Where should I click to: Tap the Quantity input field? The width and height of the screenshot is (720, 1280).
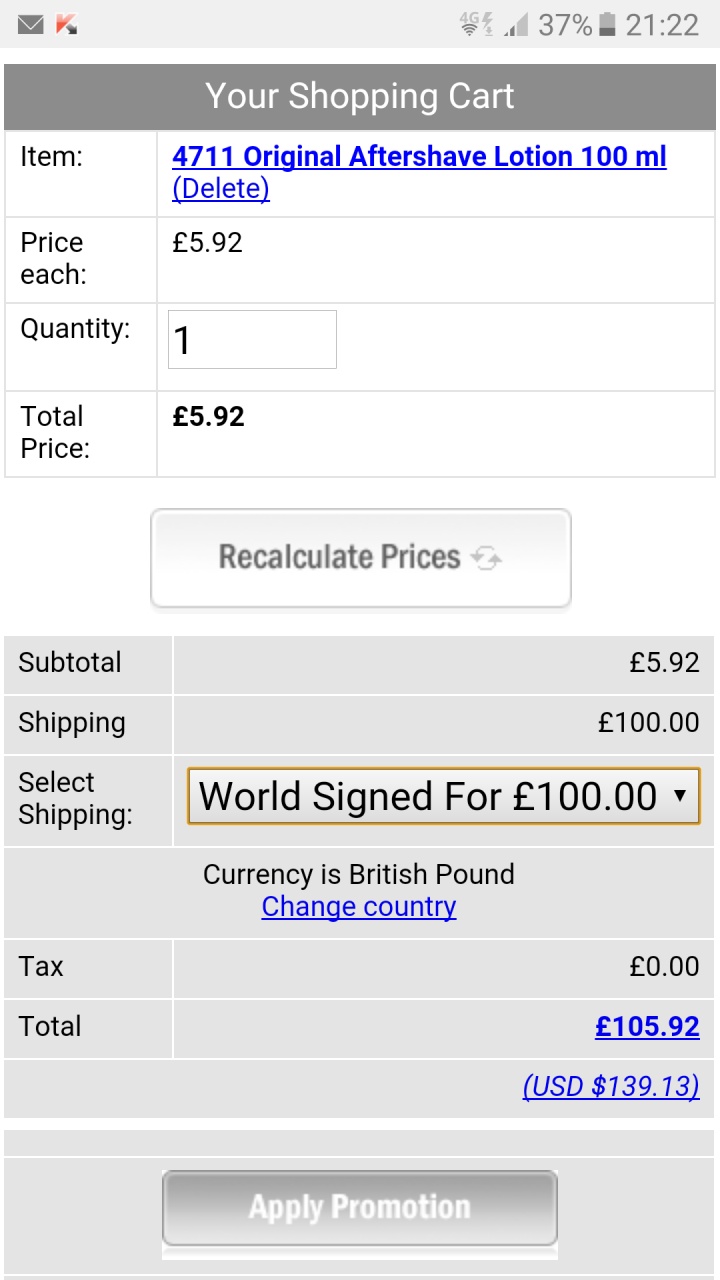click(252, 340)
